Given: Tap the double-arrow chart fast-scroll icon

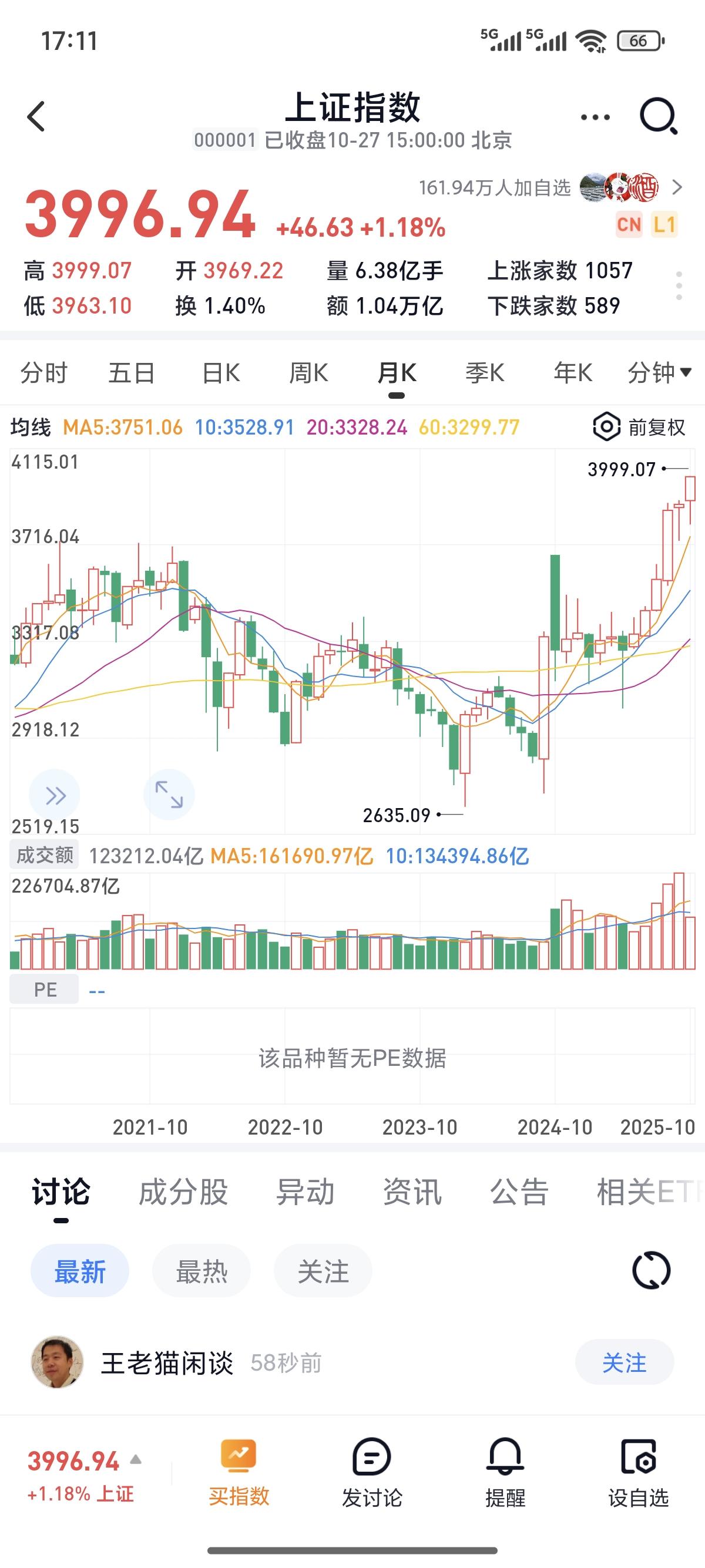Looking at the screenshot, I should (54, 795).
